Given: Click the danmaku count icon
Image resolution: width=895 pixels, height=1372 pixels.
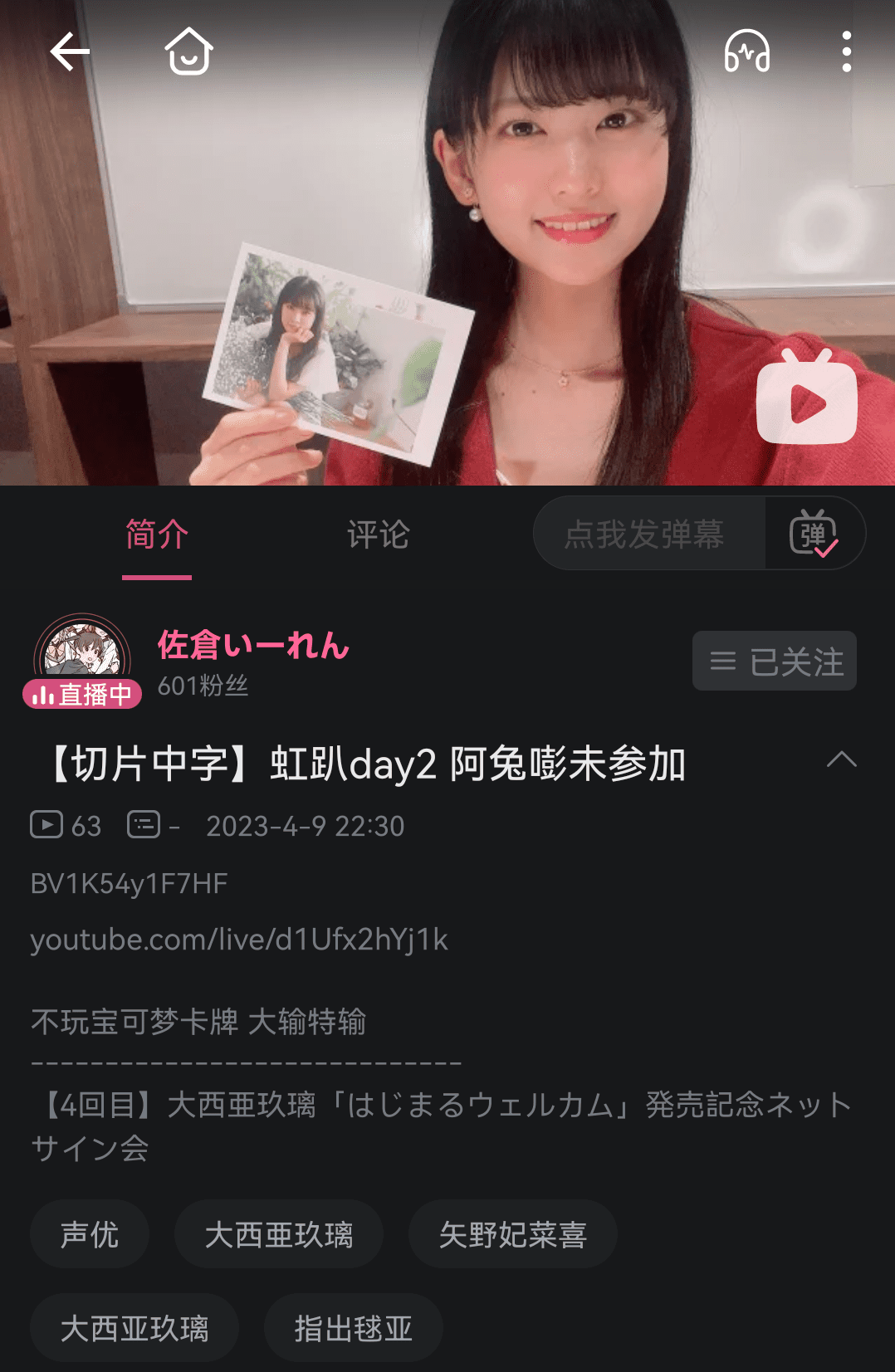Looking at the screenshot, I should (x=143, y=825).
